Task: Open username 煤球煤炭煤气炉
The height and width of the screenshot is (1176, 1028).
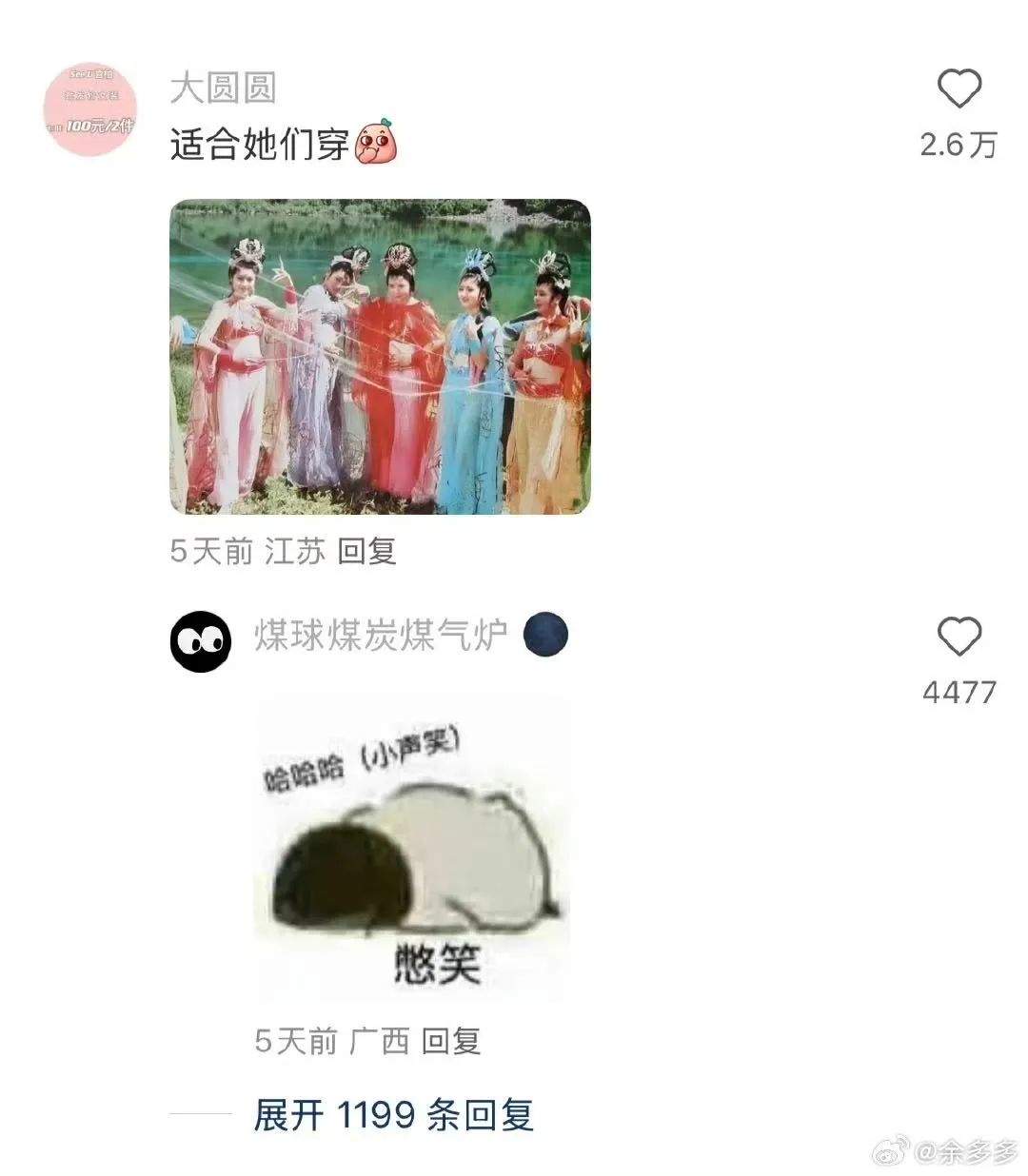Action: point(380,635)
